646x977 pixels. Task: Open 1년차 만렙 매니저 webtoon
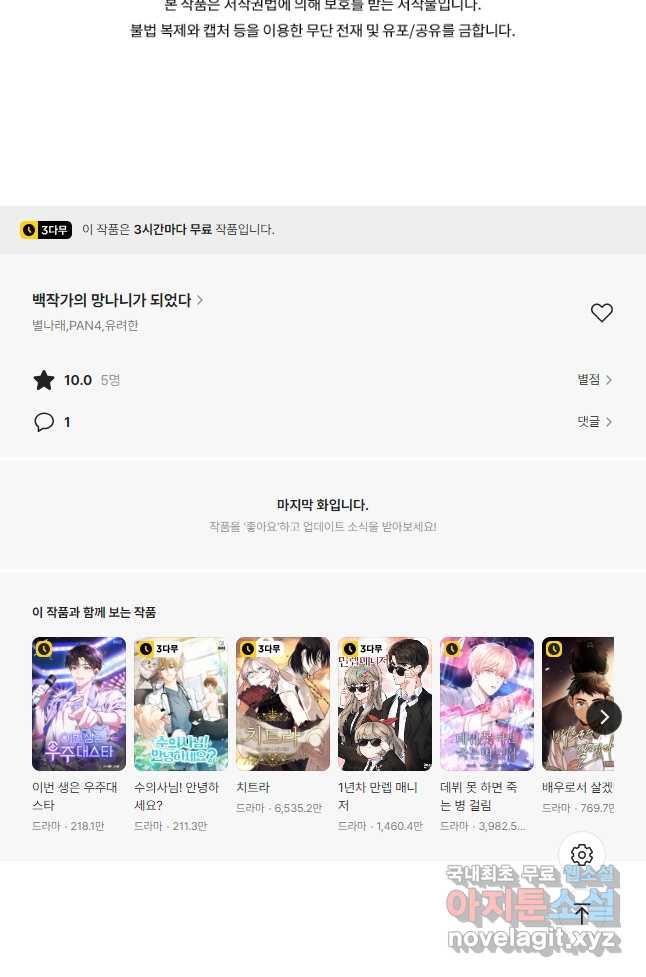385,704
